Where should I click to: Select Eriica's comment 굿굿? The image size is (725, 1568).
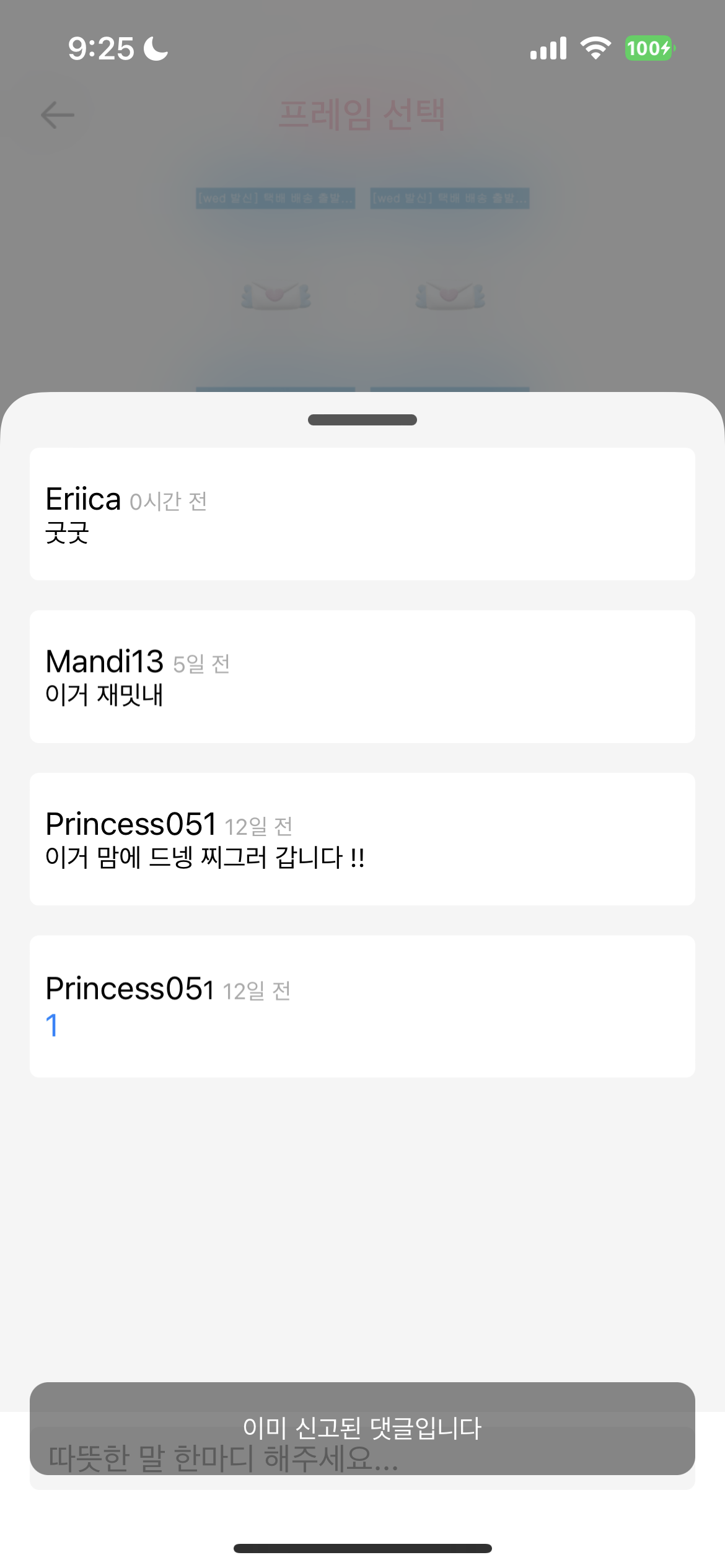click(x=362, y=514)
